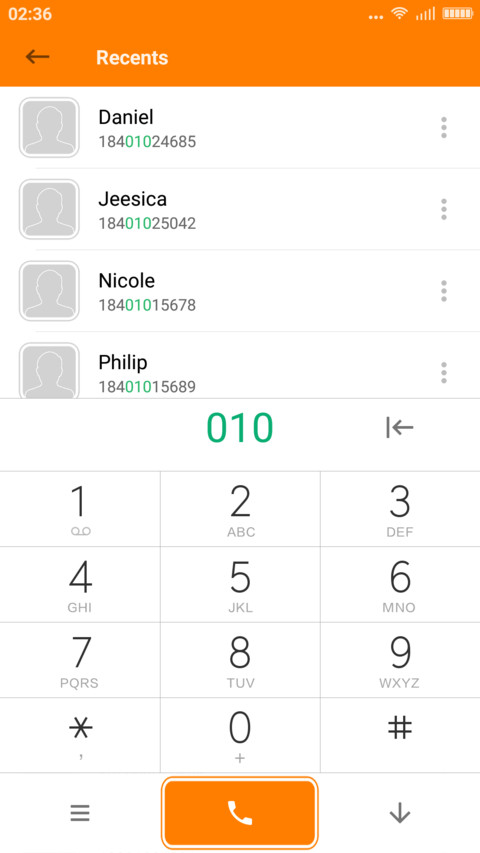
Task: Dial digit 1 on the keypad
Action: (80, 509)
